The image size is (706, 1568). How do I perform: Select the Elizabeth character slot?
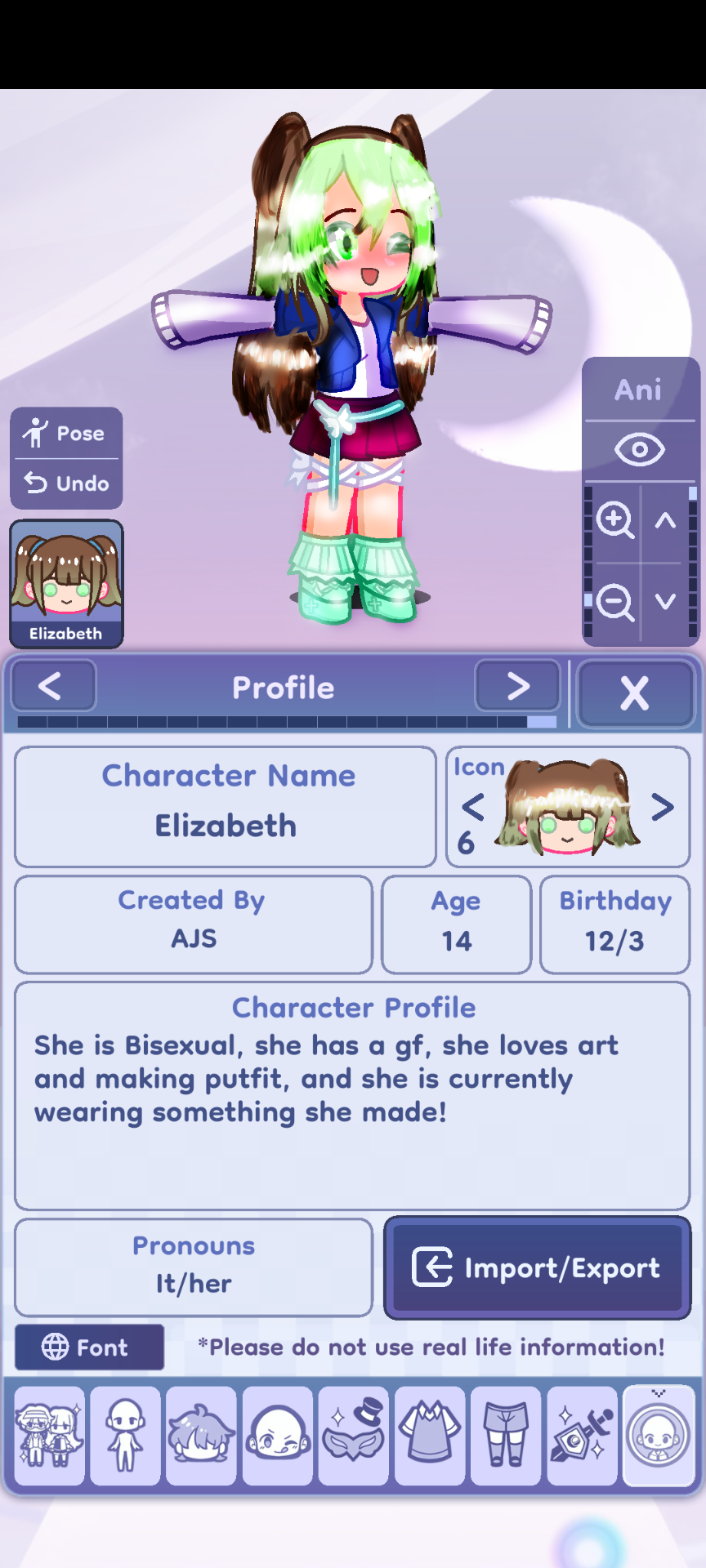click(66, 584)
